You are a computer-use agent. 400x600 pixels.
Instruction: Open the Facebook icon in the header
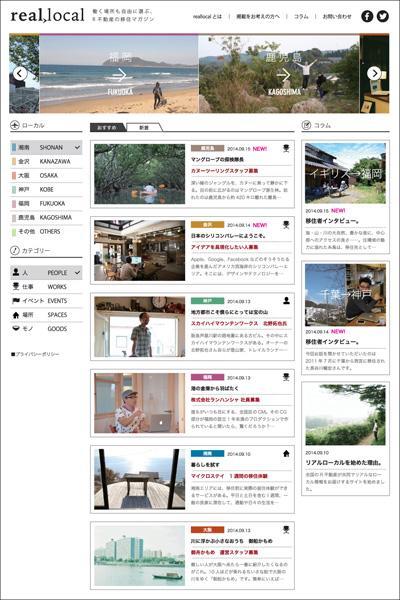pos(367,16)
